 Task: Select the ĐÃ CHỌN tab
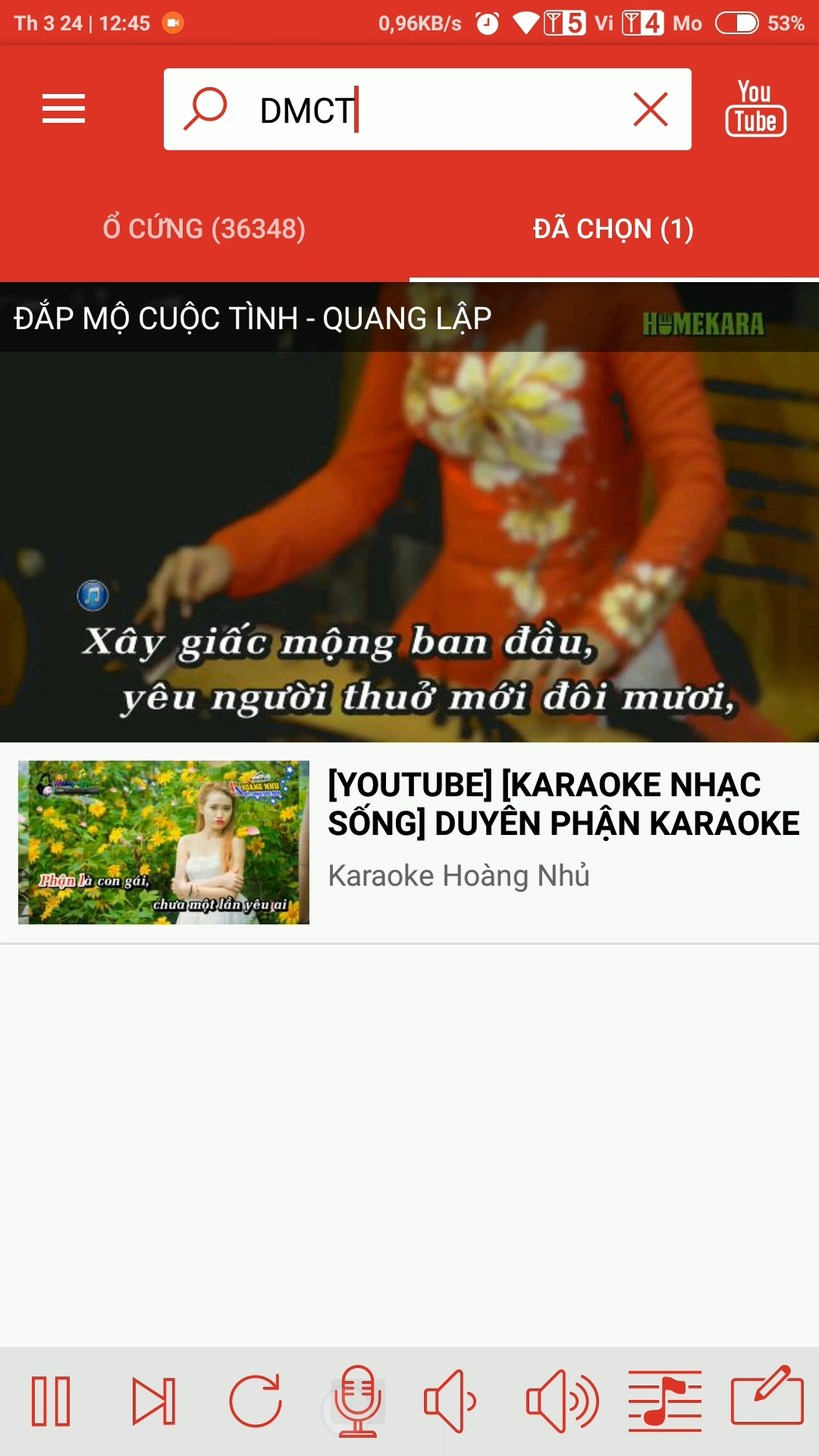(x=613, y=229)
